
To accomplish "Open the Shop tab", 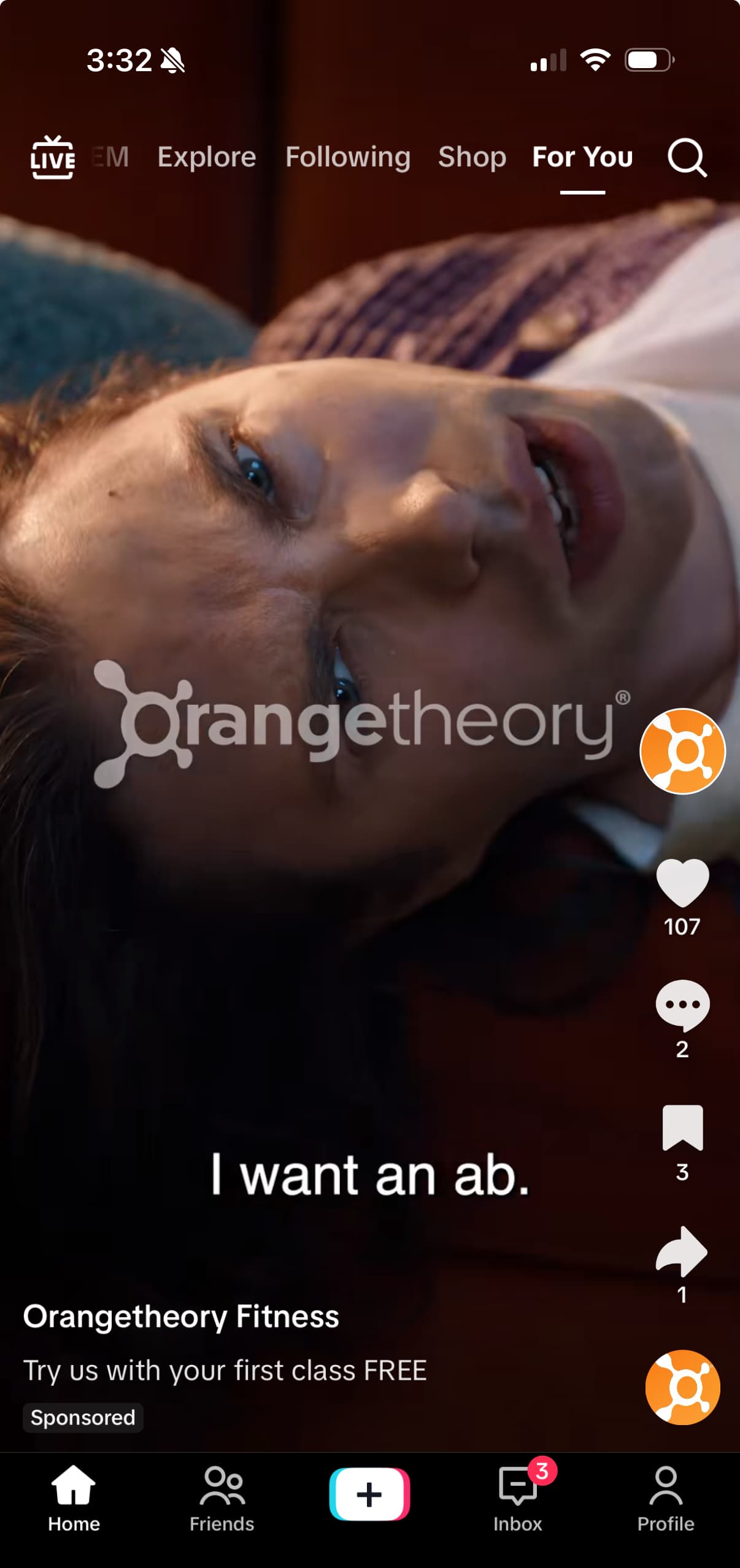I will click(472, 157).
